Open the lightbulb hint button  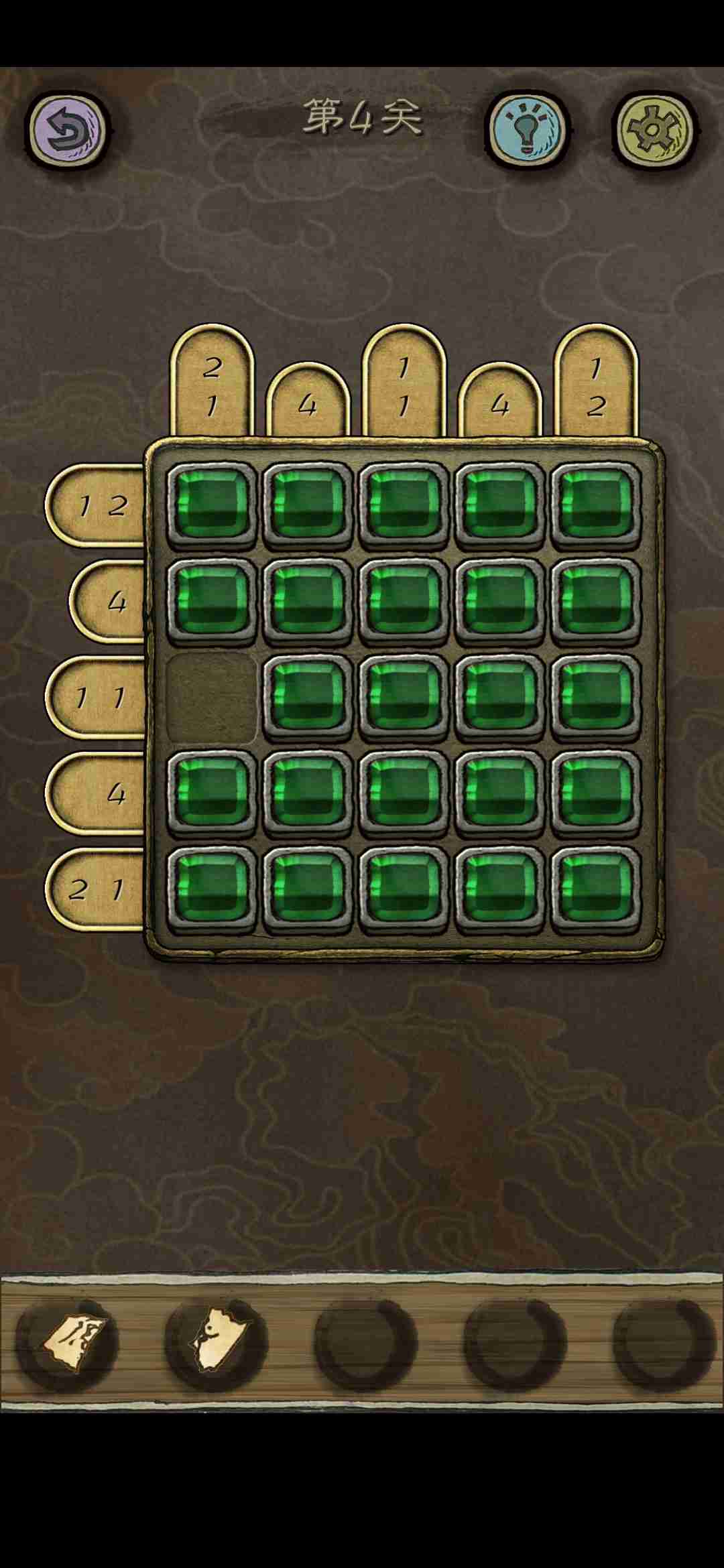tap(526, 129)
